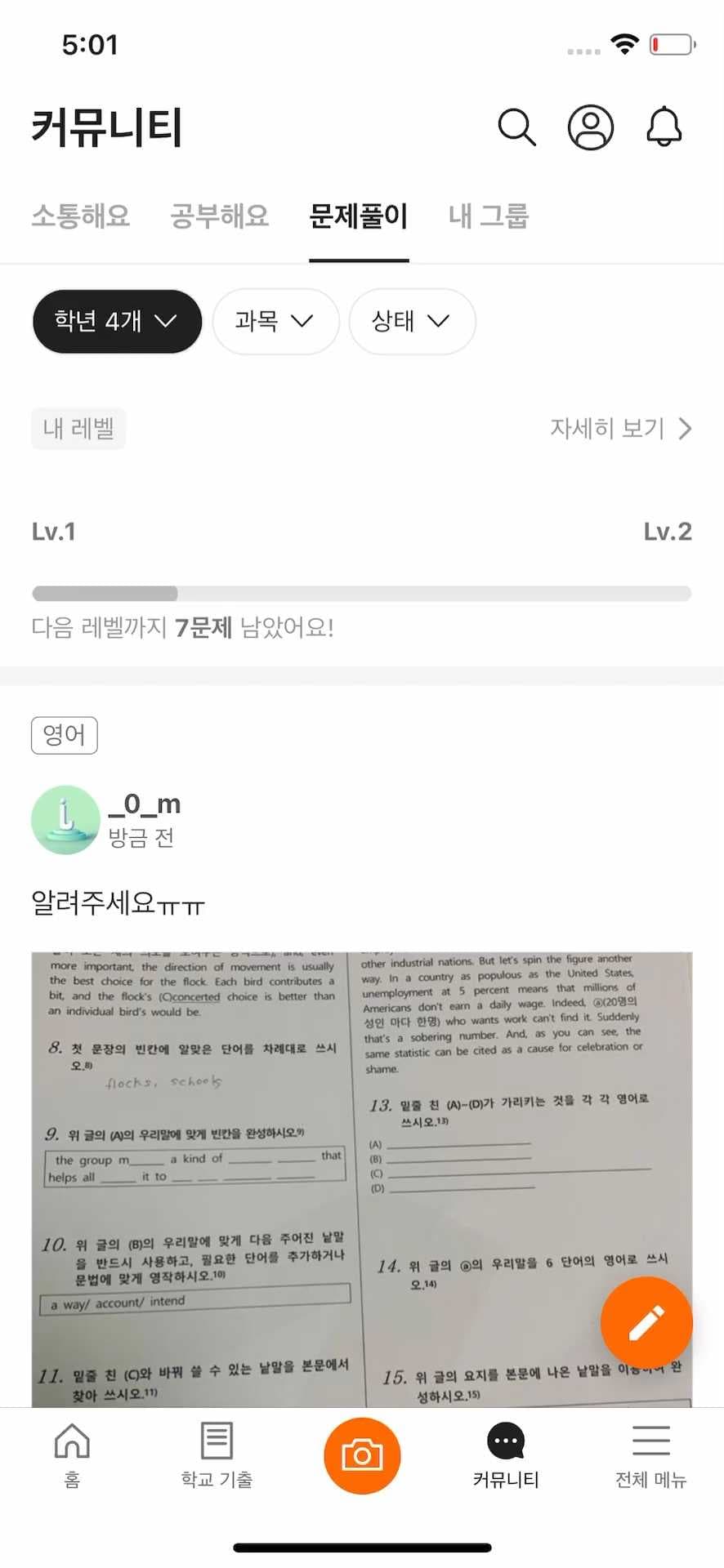The width and height of the screenshot is (724, 1568).
Task: Tap the _0_m profile avatar
Action: pos(65,820)
